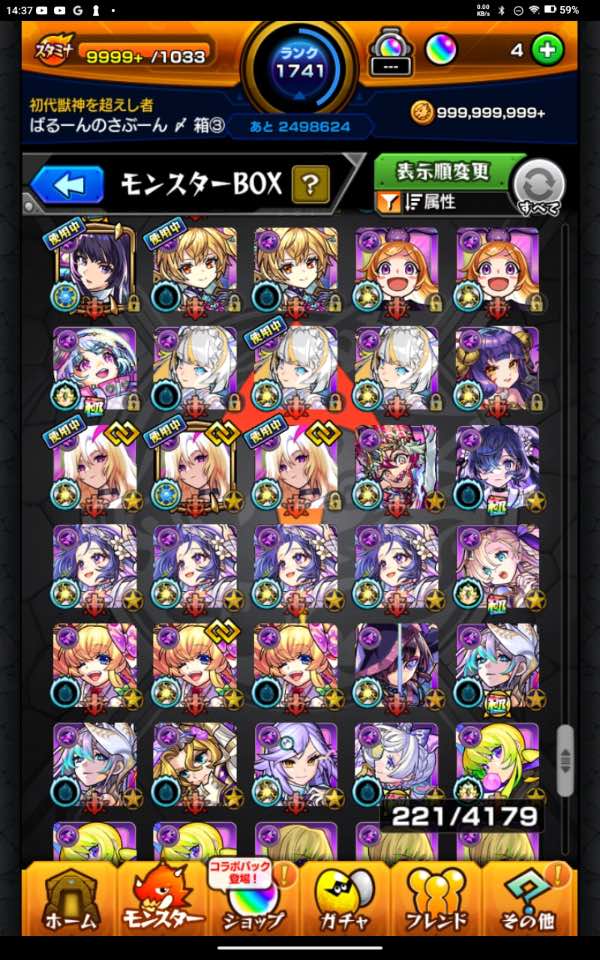Select the gold-framed dark-haired monster marked 使用中
This screenshot has width=600, height=960.
pyautogui.click(x=94, y=270)
